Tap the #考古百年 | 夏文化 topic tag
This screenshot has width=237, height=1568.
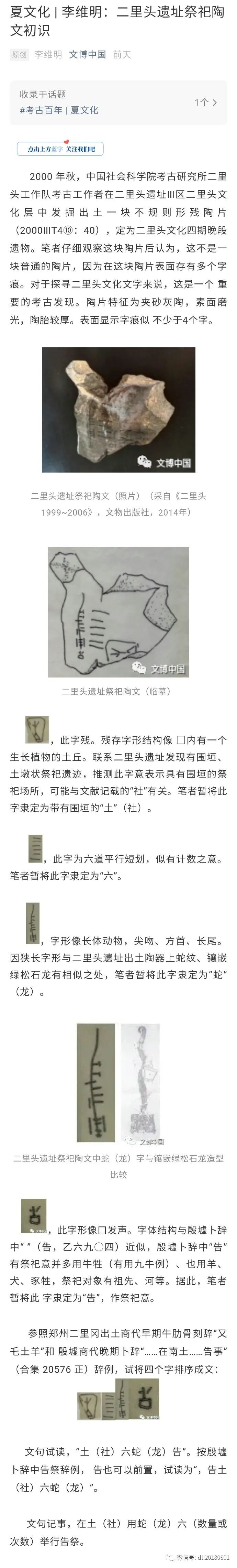point(59,110)
